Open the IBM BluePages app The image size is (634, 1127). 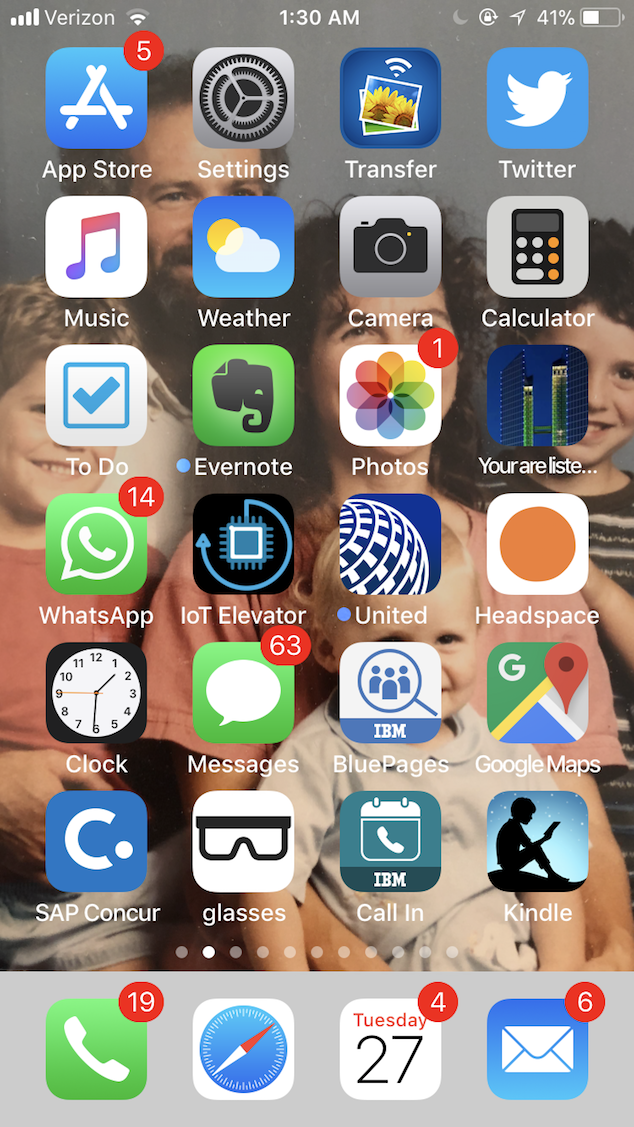click(390, 693)
